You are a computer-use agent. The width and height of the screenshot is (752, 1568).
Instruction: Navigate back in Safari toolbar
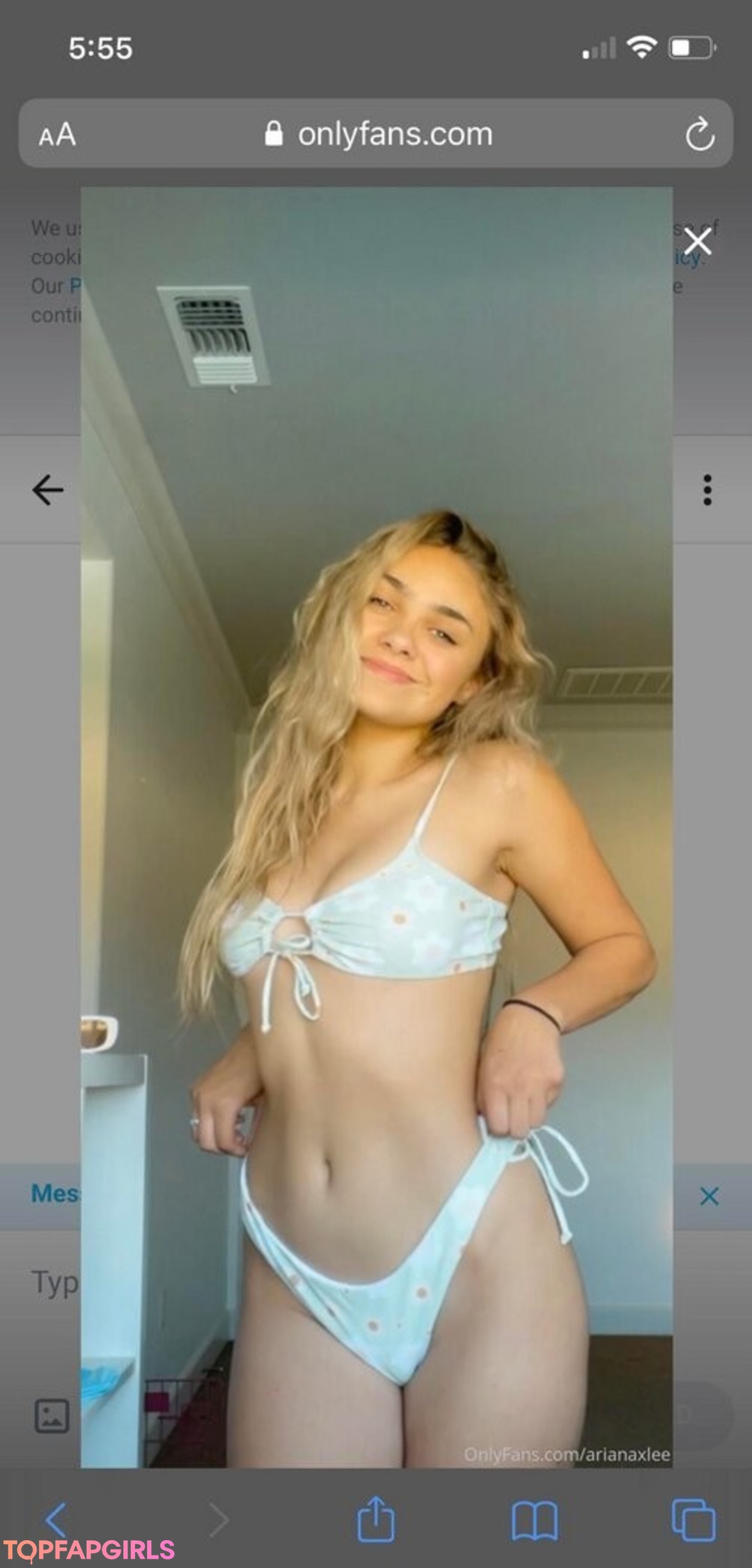coord(56,1520)
